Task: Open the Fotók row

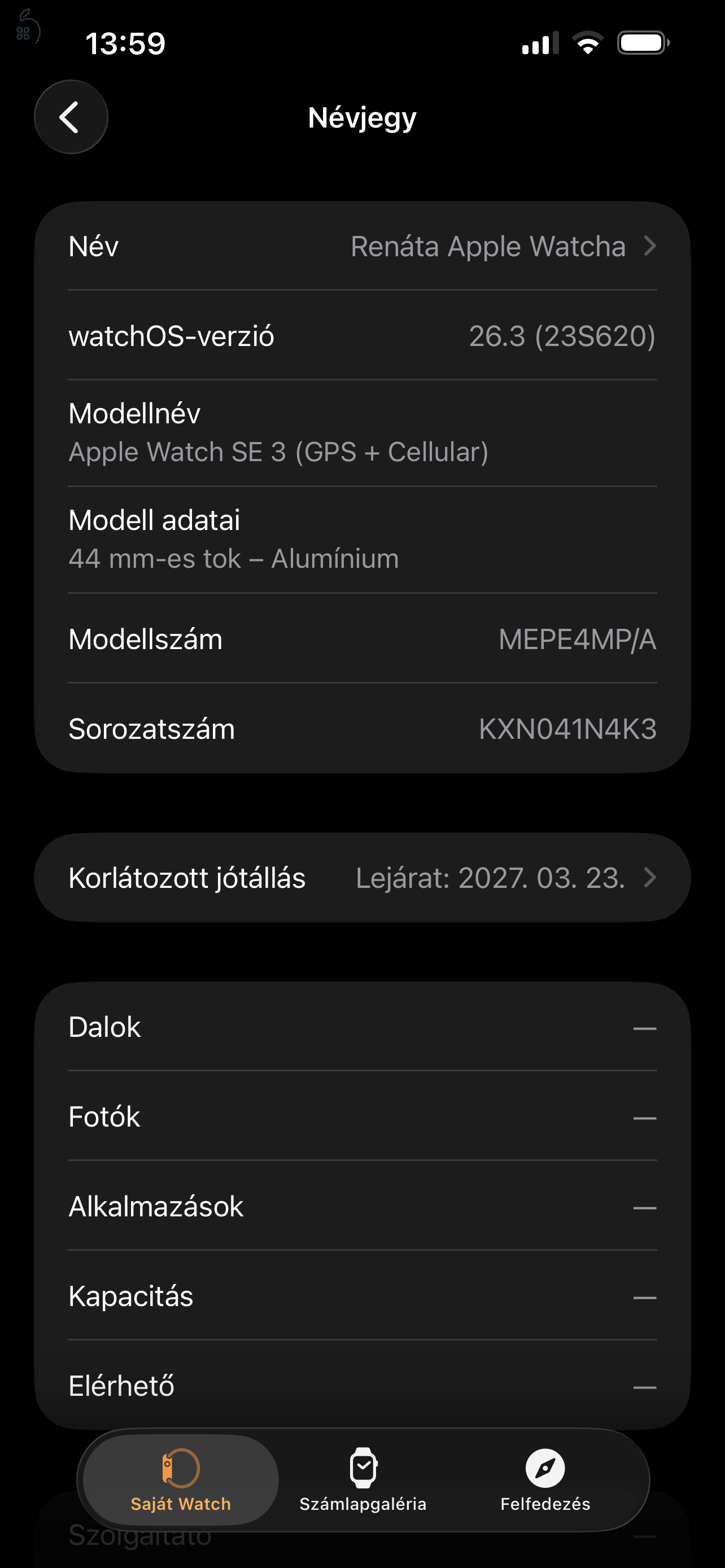Action: [x=362, y=1116]
